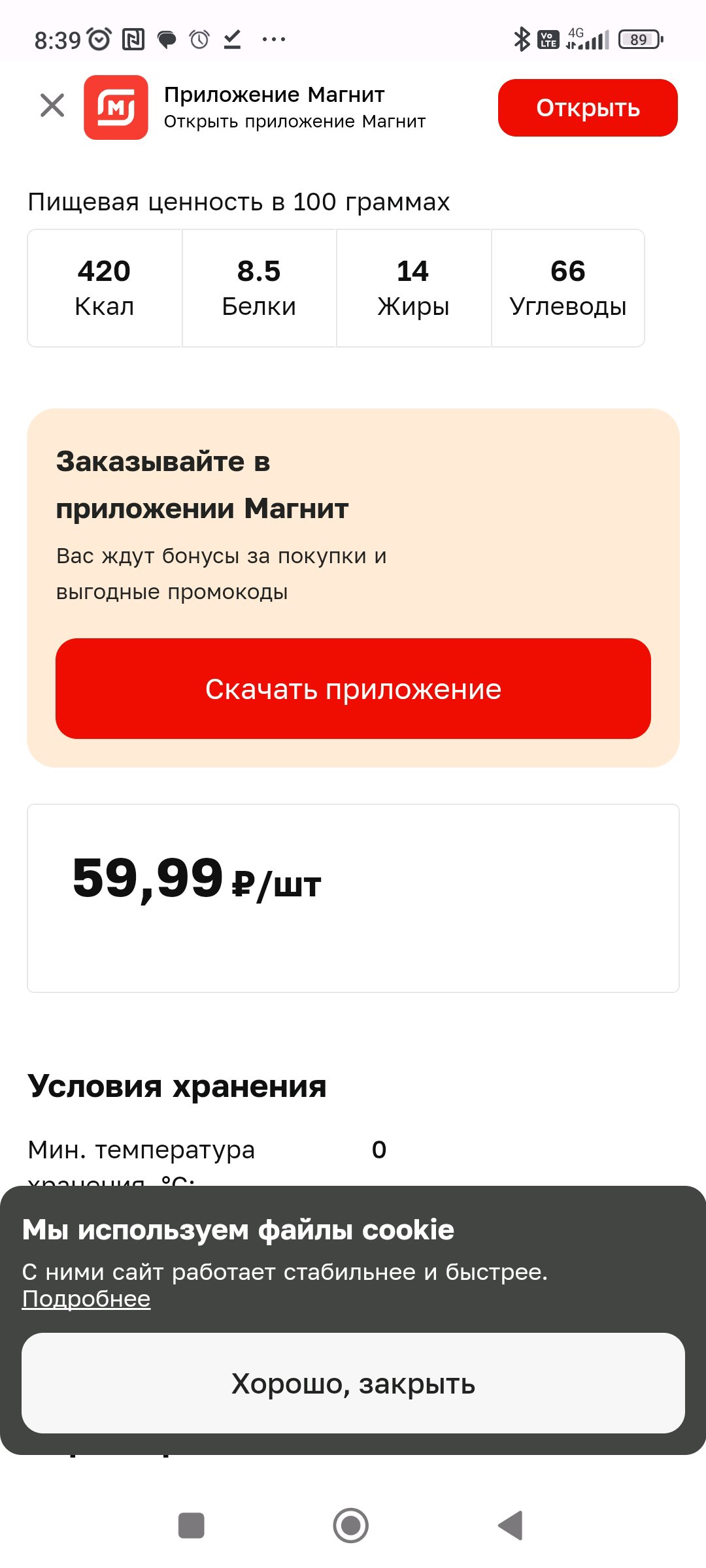
Task: Open the Подробнее cookie link
Action: click(x=86, y=1299)
